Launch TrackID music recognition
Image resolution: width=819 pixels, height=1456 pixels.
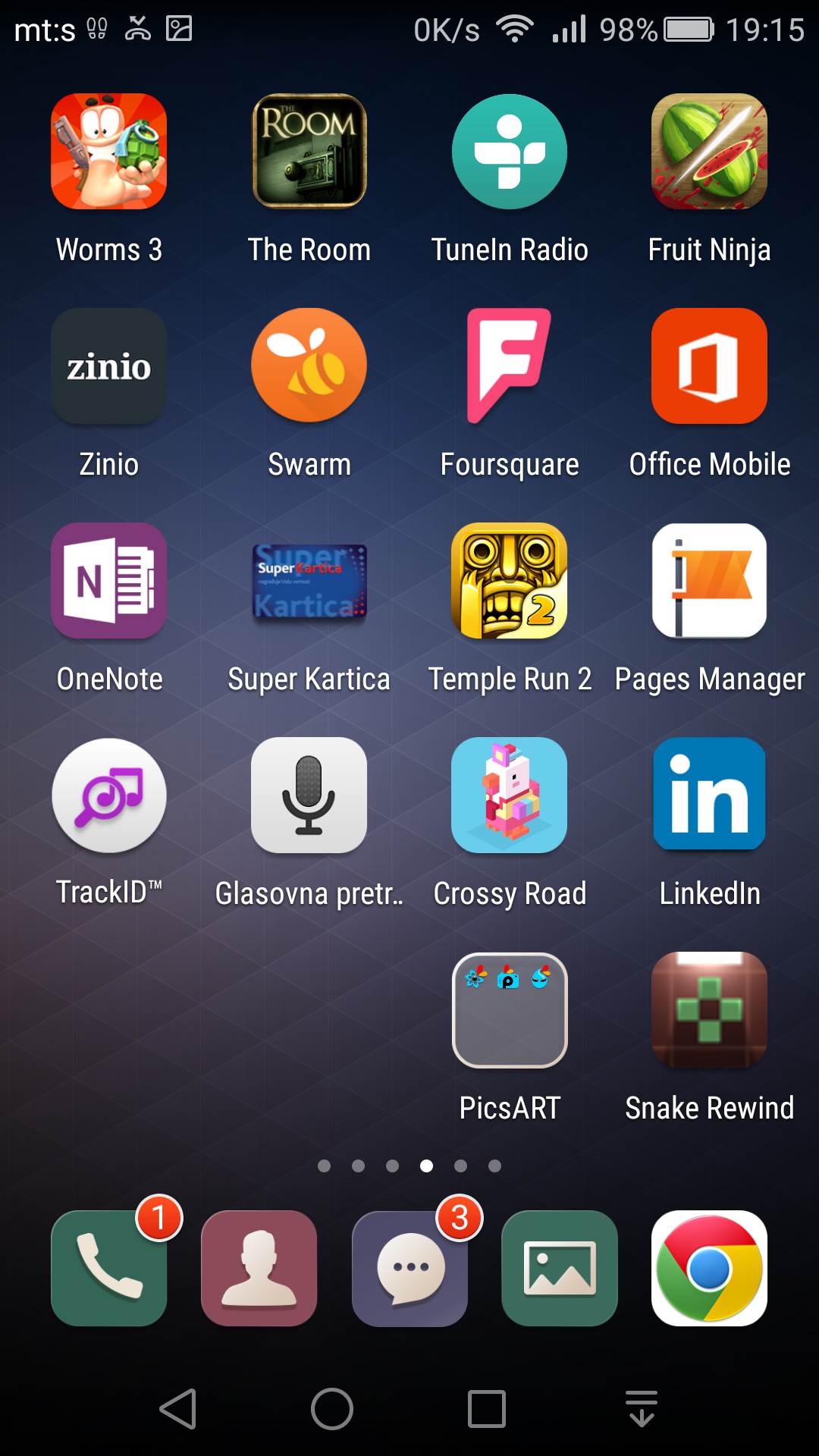coord(108,795)
